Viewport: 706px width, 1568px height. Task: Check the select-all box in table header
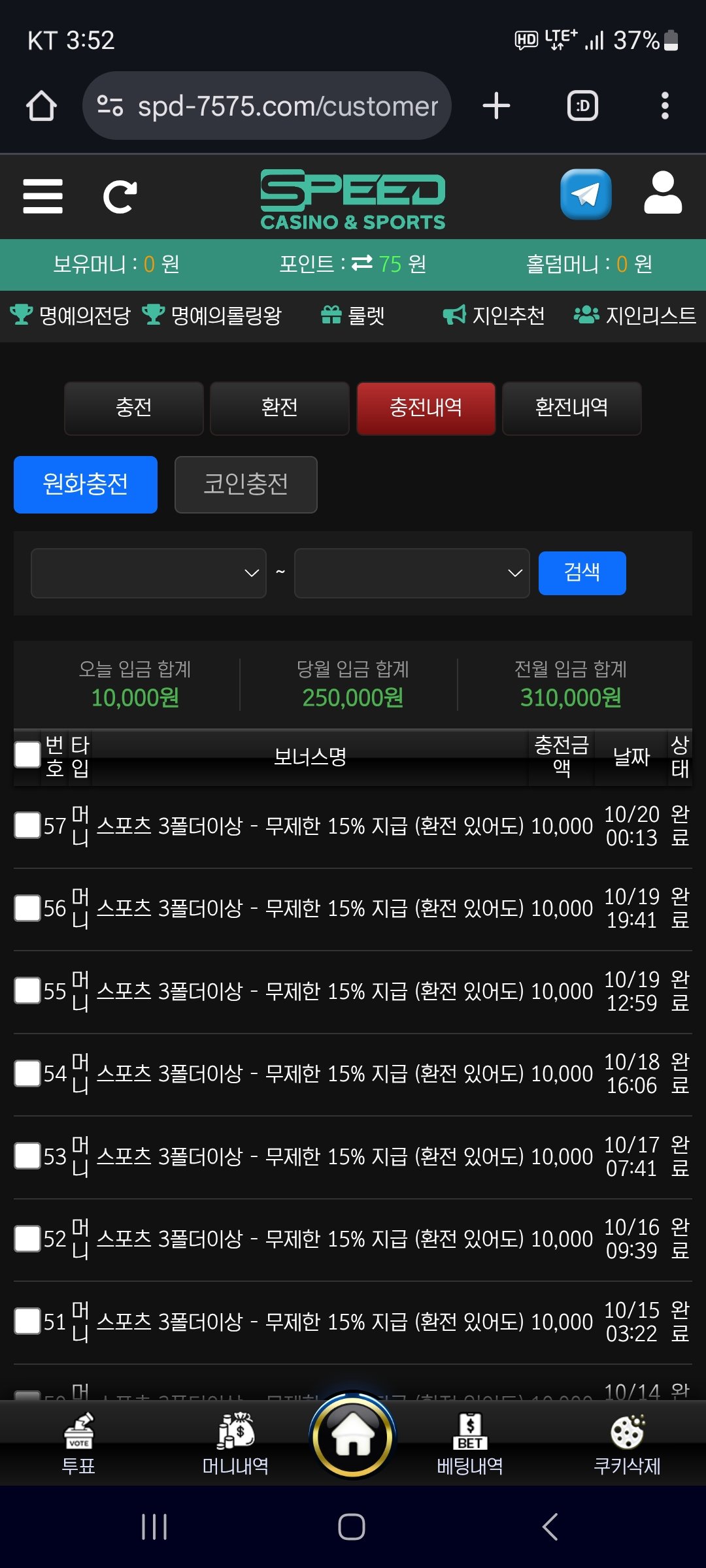[27, 755]
